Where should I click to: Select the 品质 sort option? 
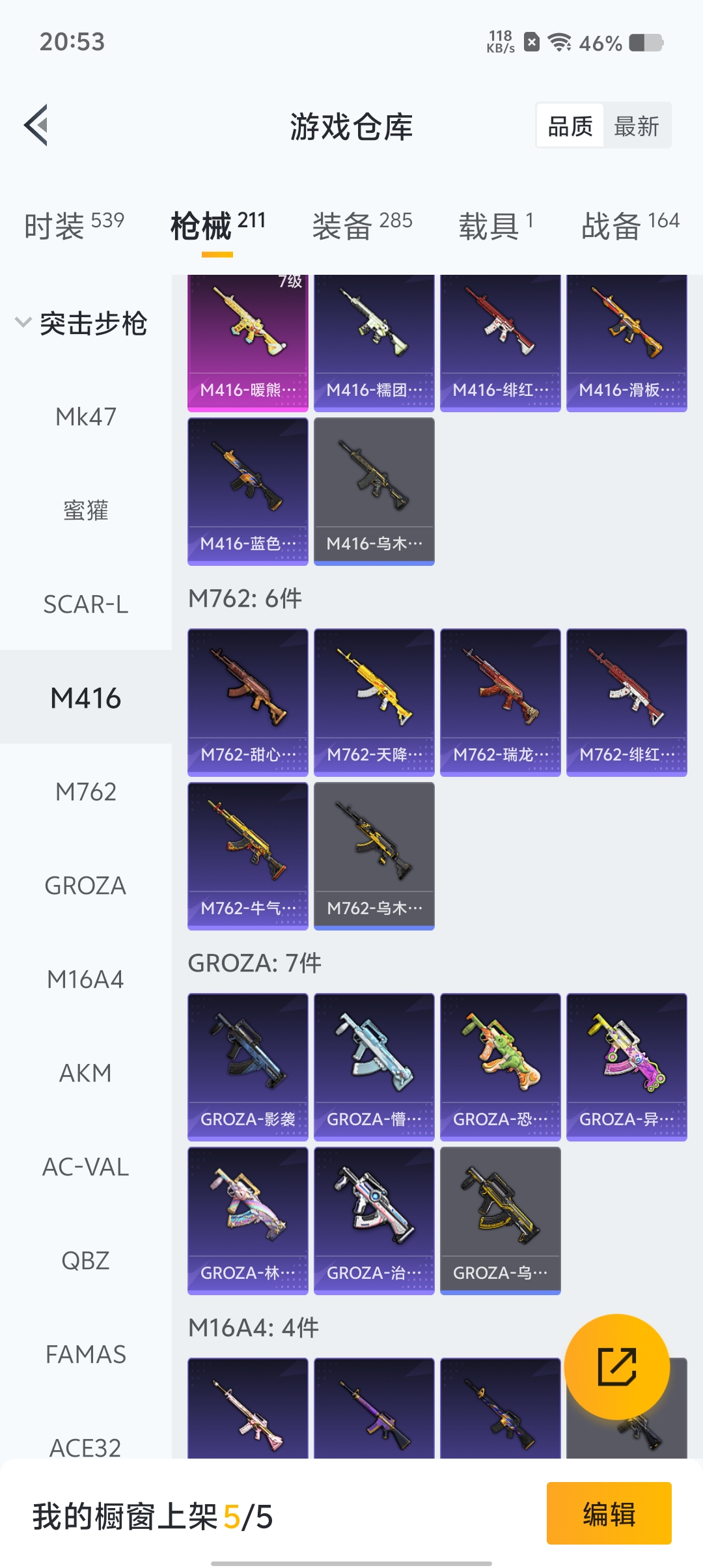point(570,126)
